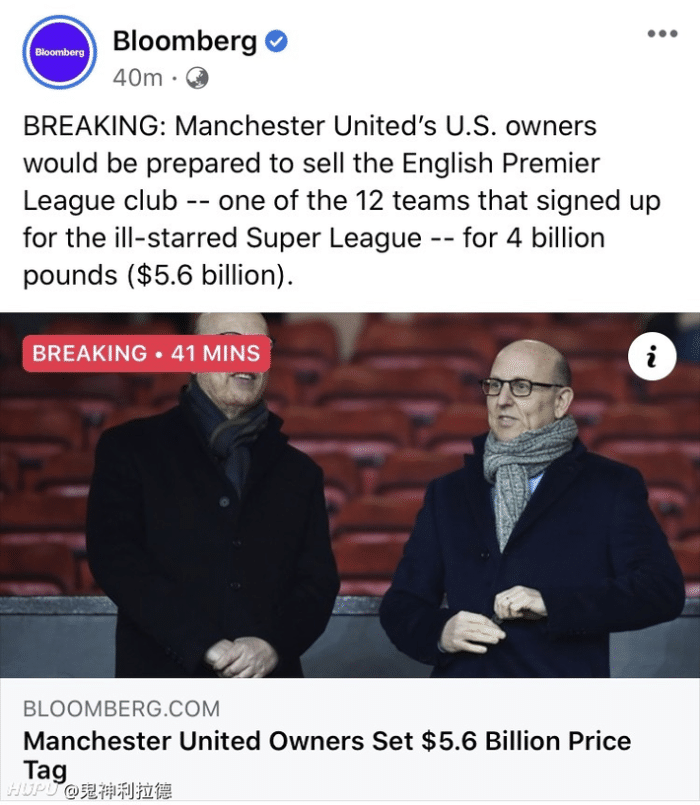Open the Manchester United price tag article
Screen dimensions: 700x805
326,742
